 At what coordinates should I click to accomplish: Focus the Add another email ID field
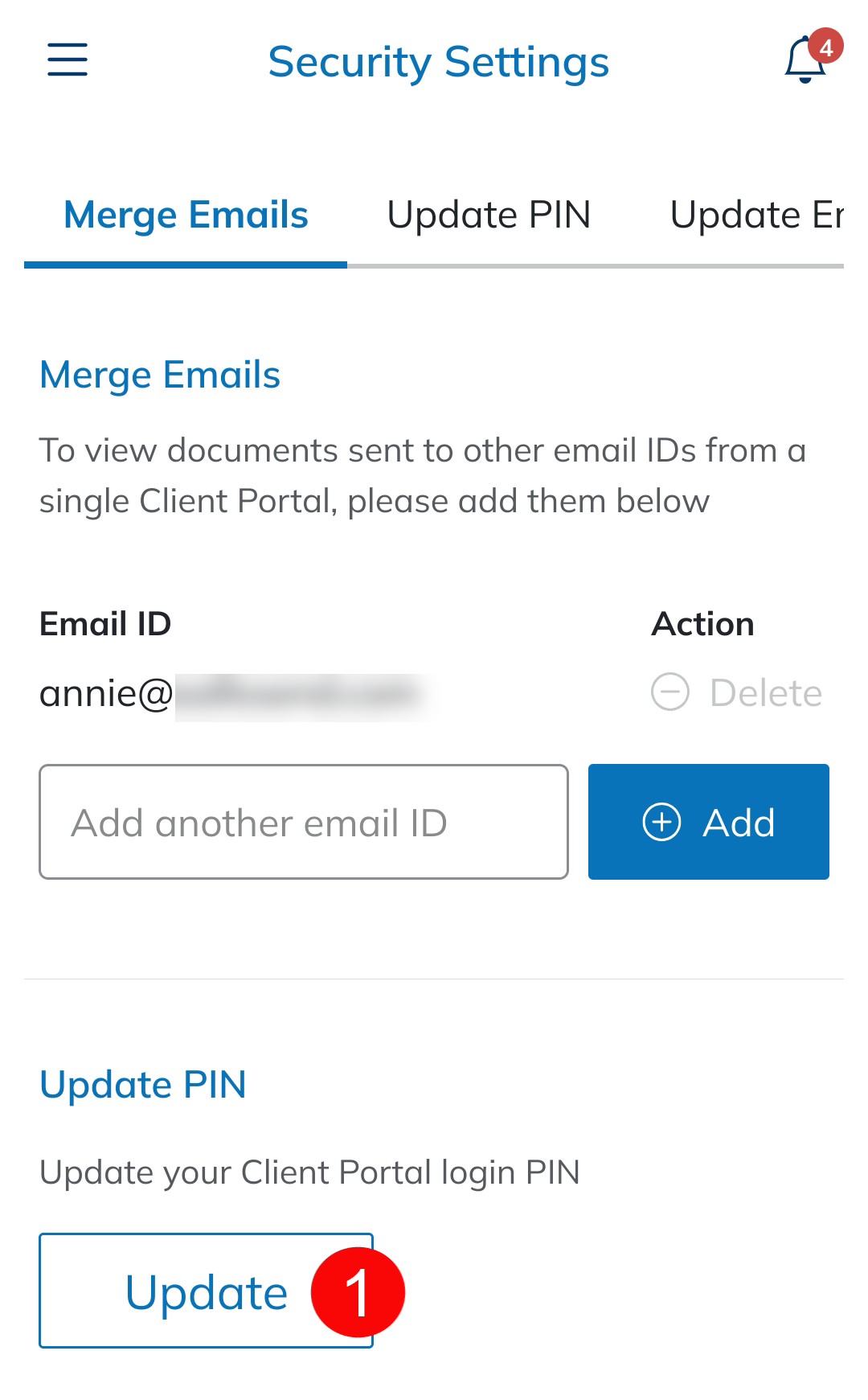[304, 822]
